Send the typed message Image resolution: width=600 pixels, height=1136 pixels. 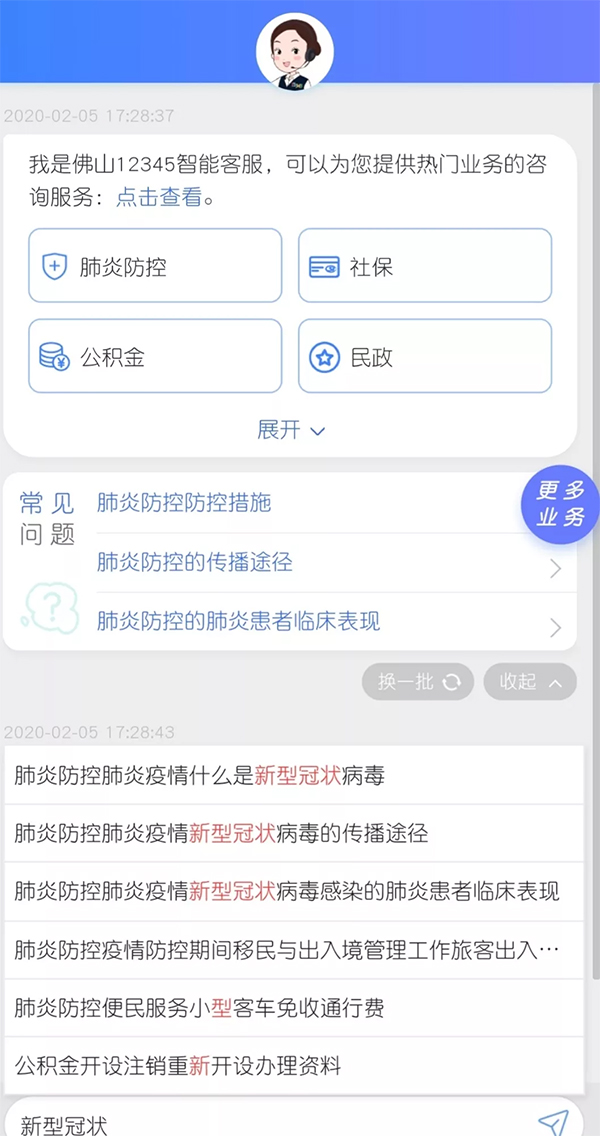point(553,1122)
